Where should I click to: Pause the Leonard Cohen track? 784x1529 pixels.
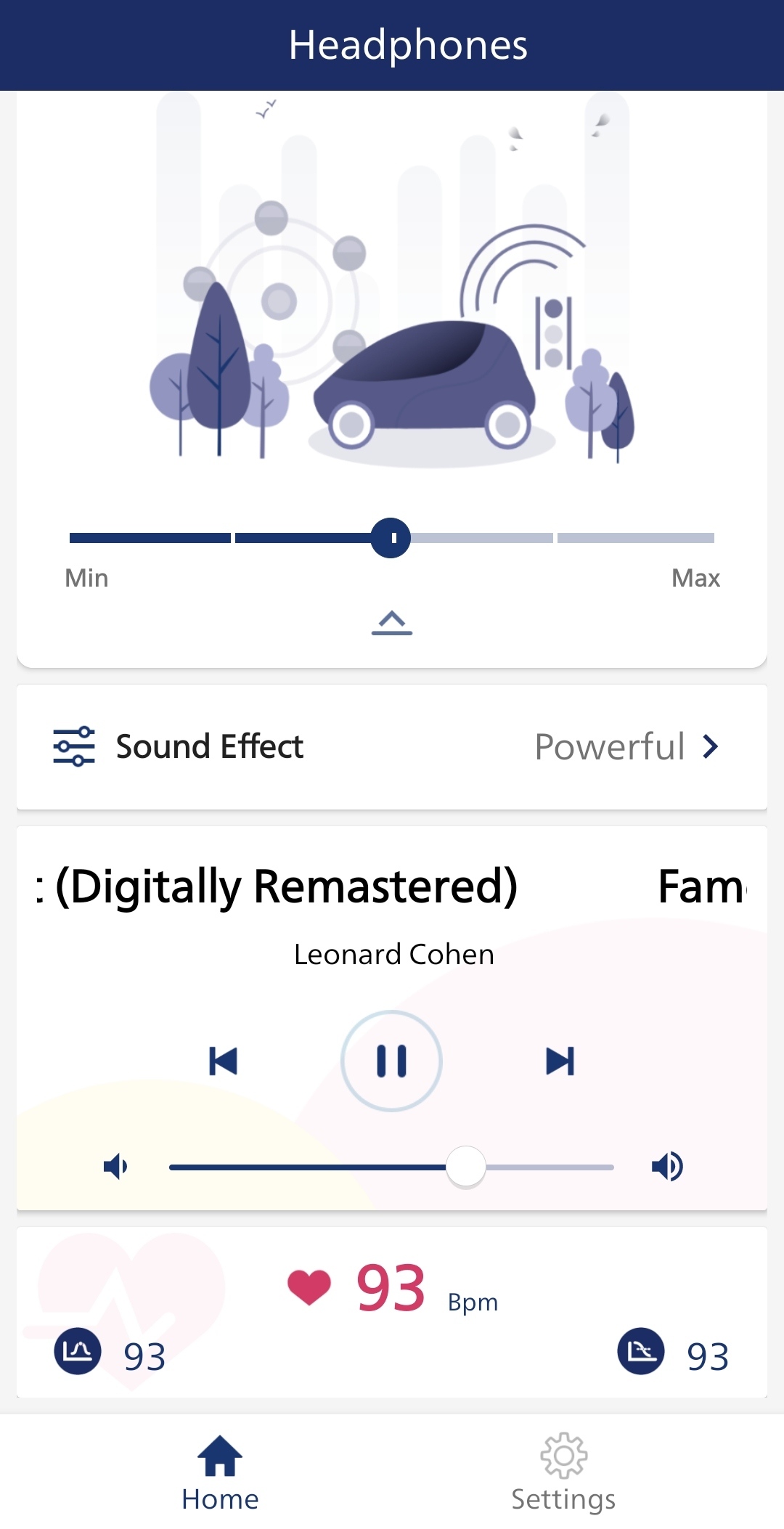pyautogui.click(x=391, y=1061)
